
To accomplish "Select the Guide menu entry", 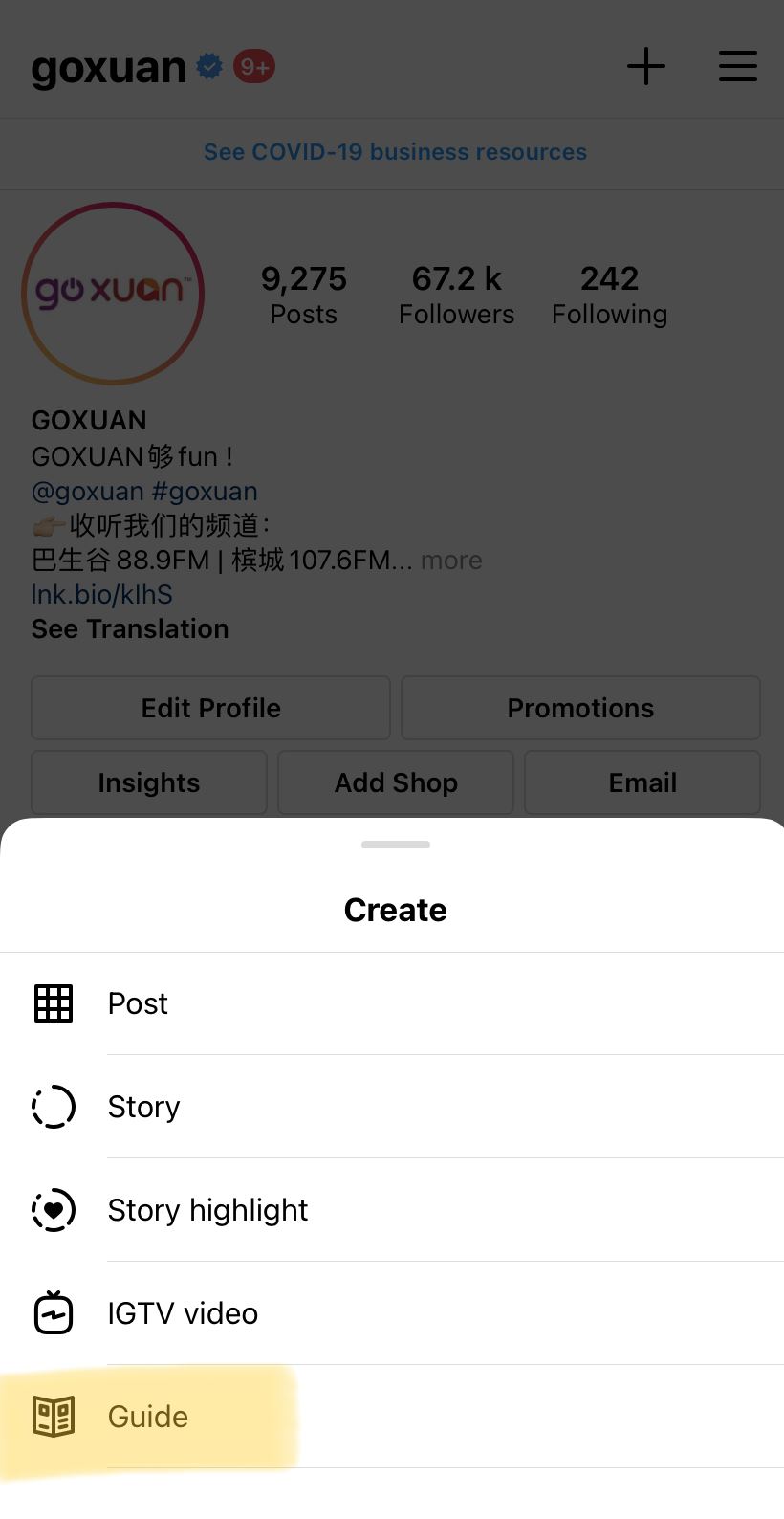I will tap(147, 1416).
